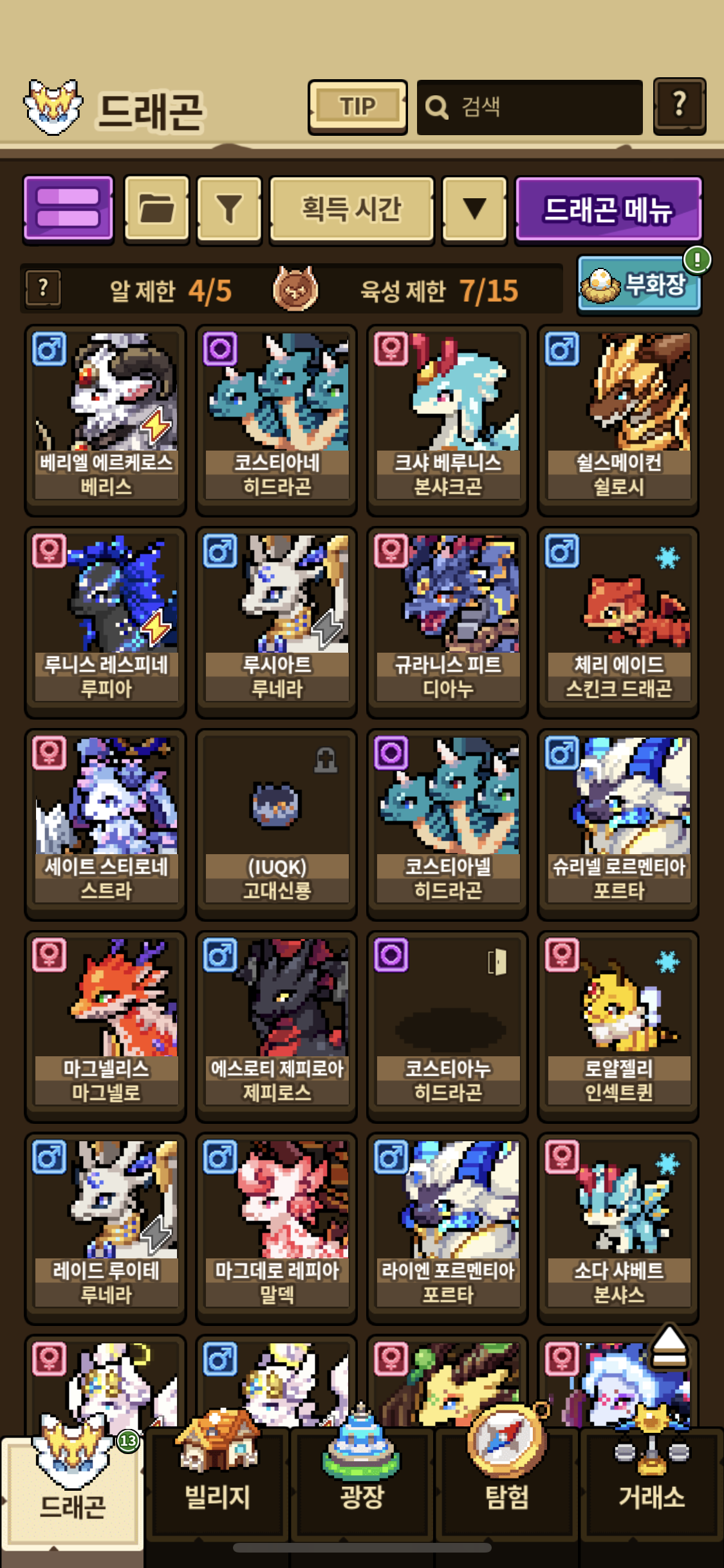Tap the 검색 search field
Image resolution: width=724 pixels, height=1568 pixels.
(x=530, y=107)
